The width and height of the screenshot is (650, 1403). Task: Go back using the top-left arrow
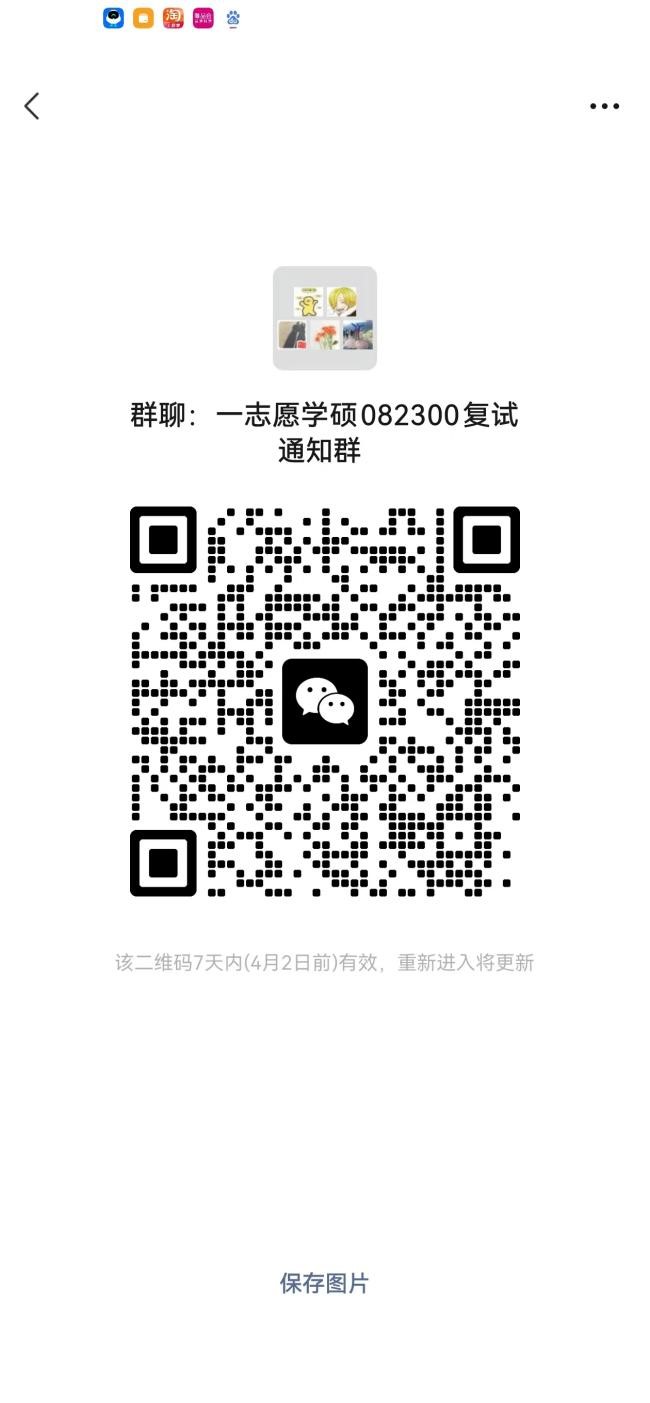[32, 106]
